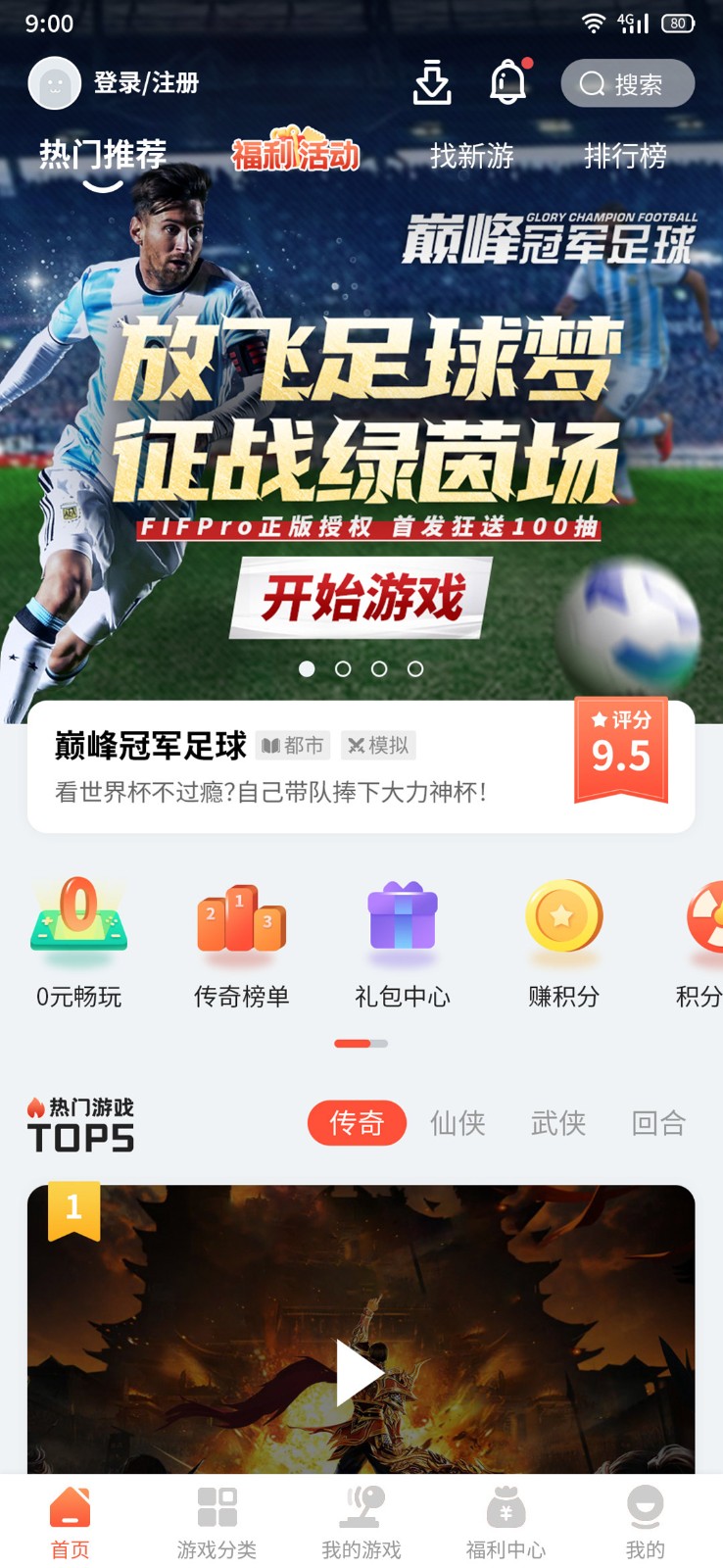
Task: Go to the 我的 bottom tab
Action: coord(645,1522)
